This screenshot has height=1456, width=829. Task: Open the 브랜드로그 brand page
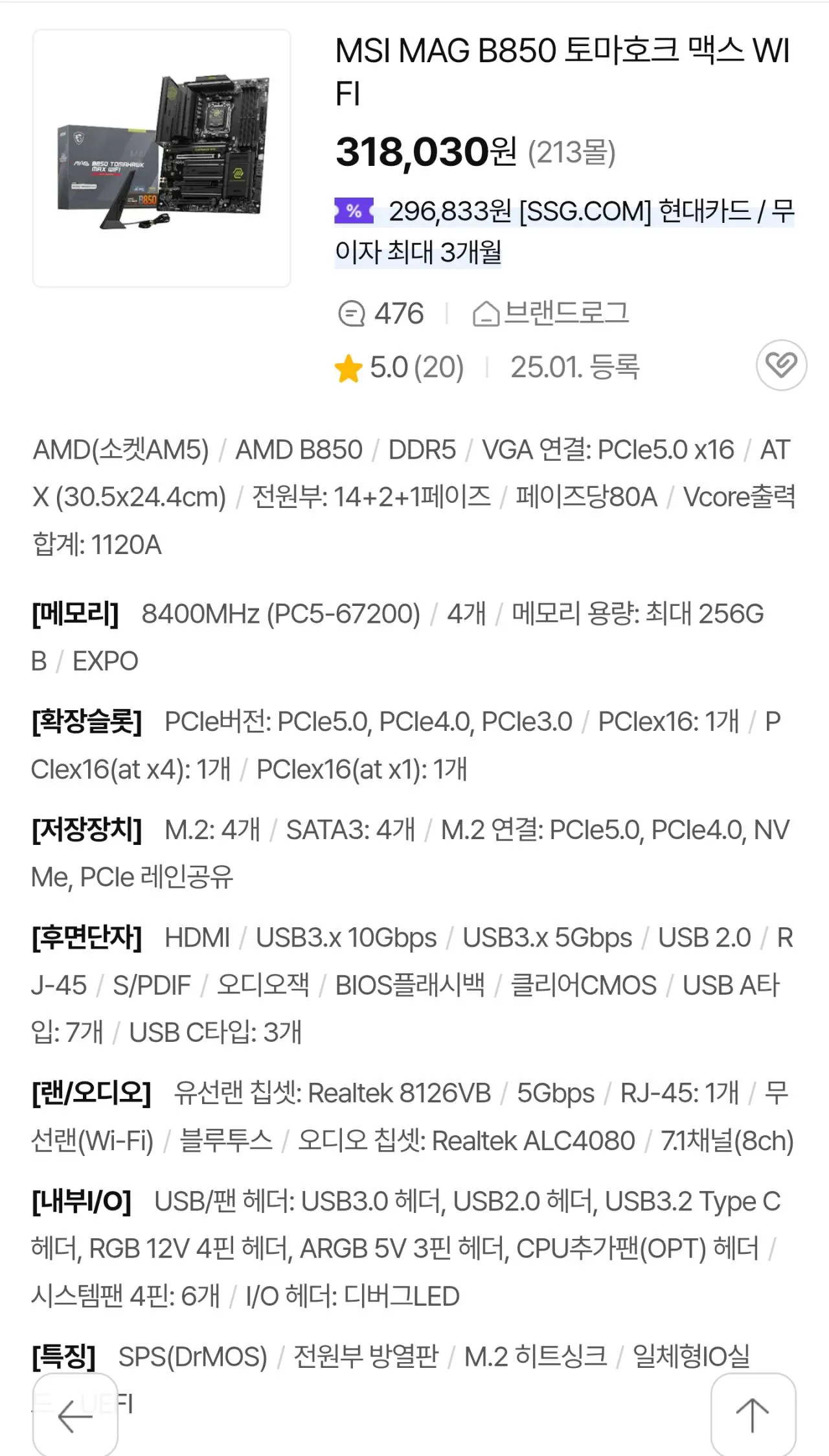point(551,314)
